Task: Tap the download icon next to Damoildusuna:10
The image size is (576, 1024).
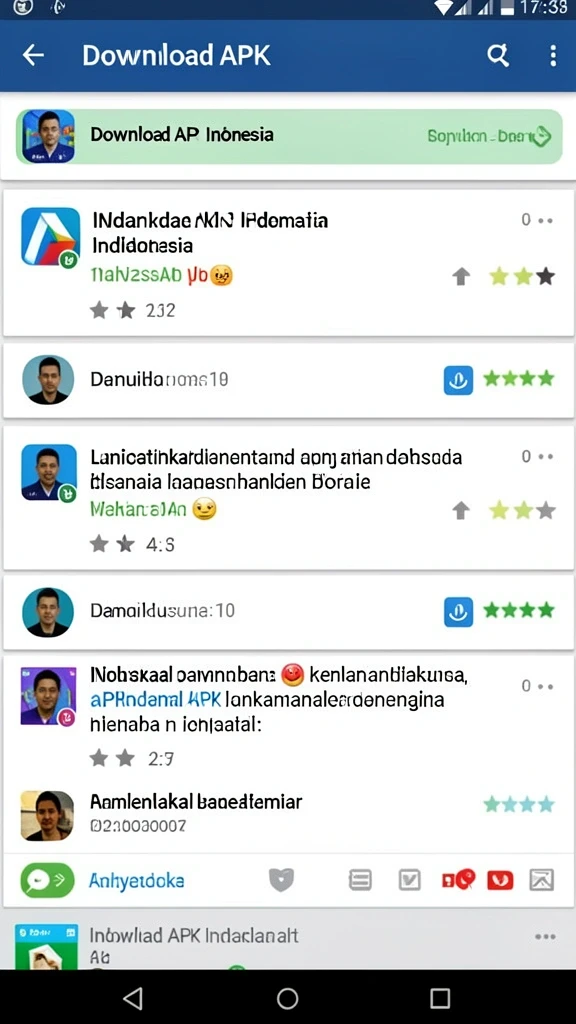Action: click(458, 612)
